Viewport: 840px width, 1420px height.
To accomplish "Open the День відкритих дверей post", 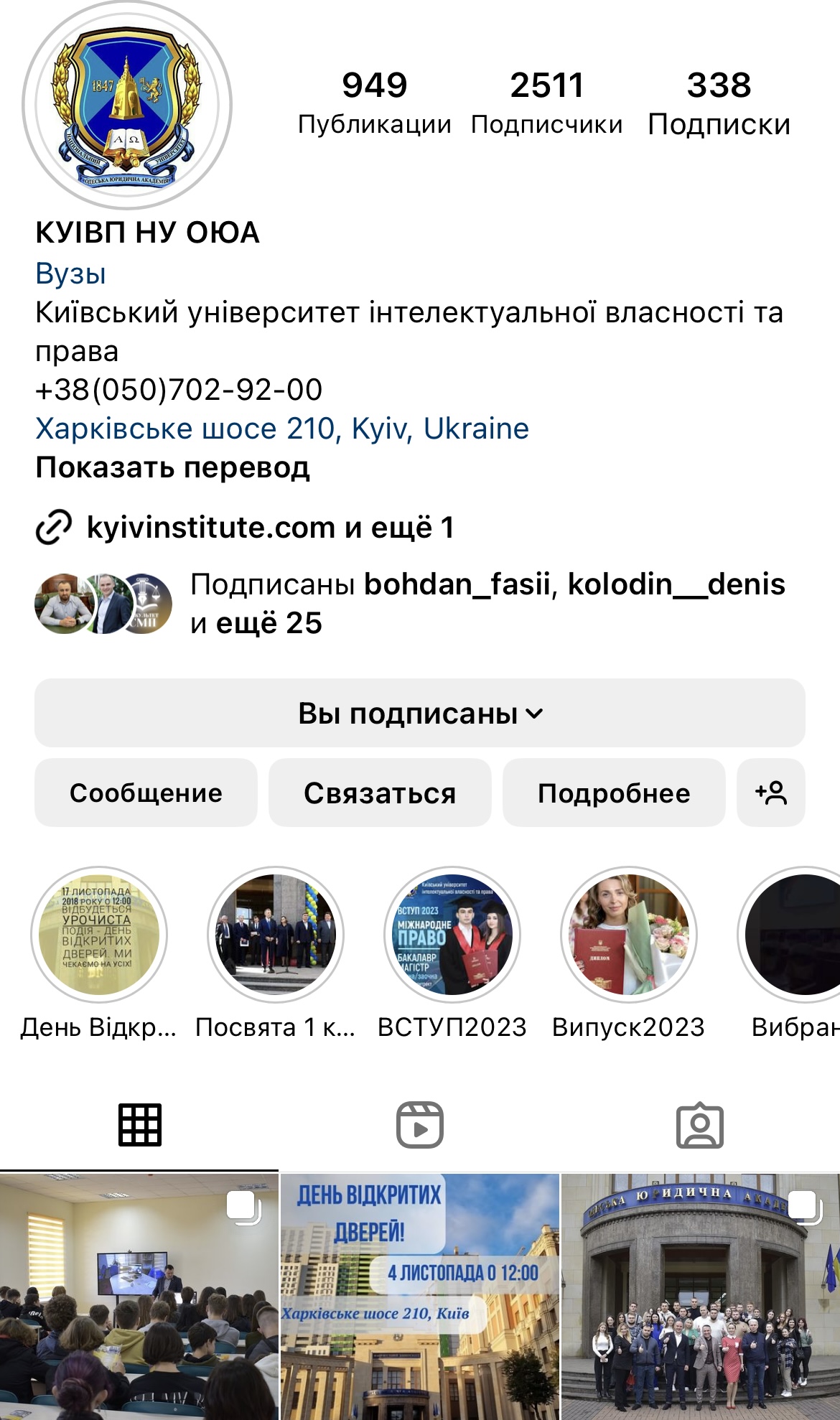I will (x=420, y=1296).
